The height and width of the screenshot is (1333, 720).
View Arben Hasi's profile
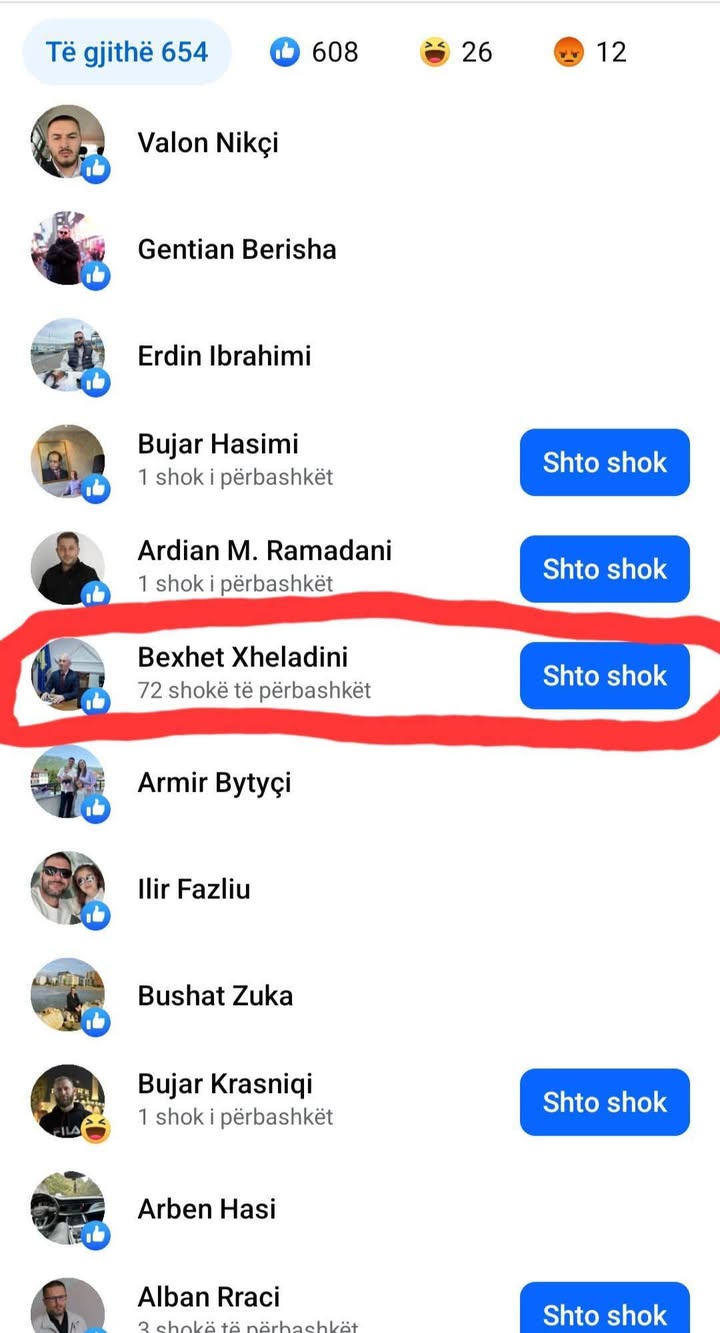tap(206, 1209)
